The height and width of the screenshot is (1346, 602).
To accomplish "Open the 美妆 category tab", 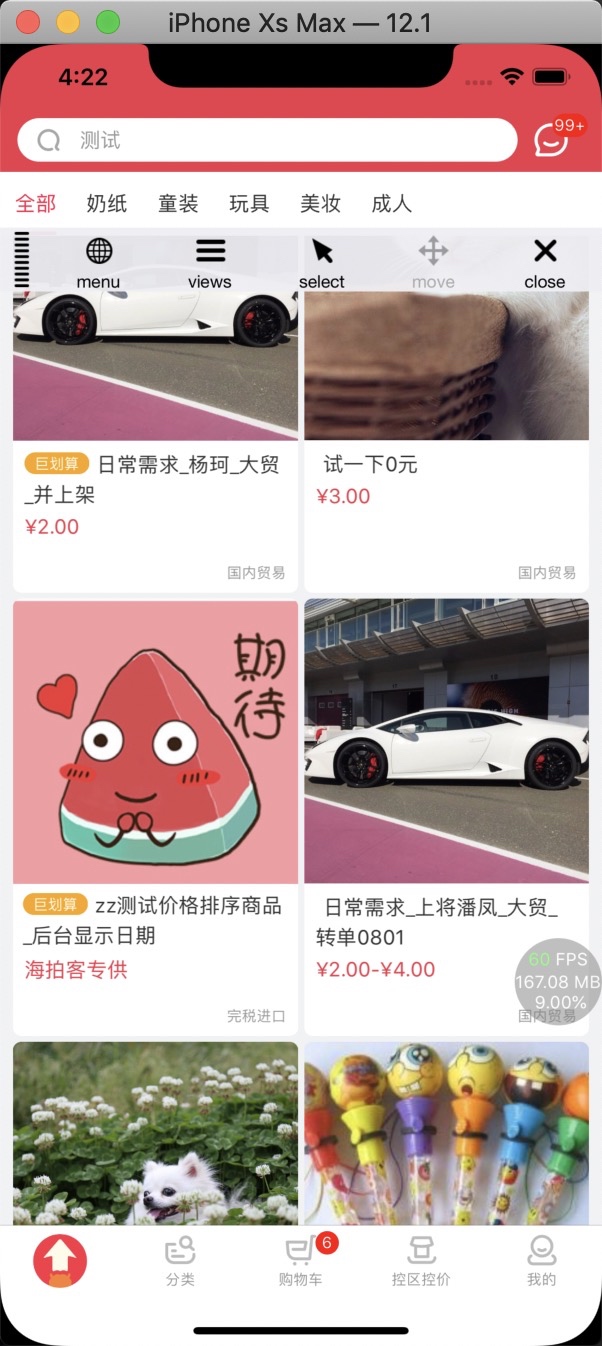I will point(320,204).
